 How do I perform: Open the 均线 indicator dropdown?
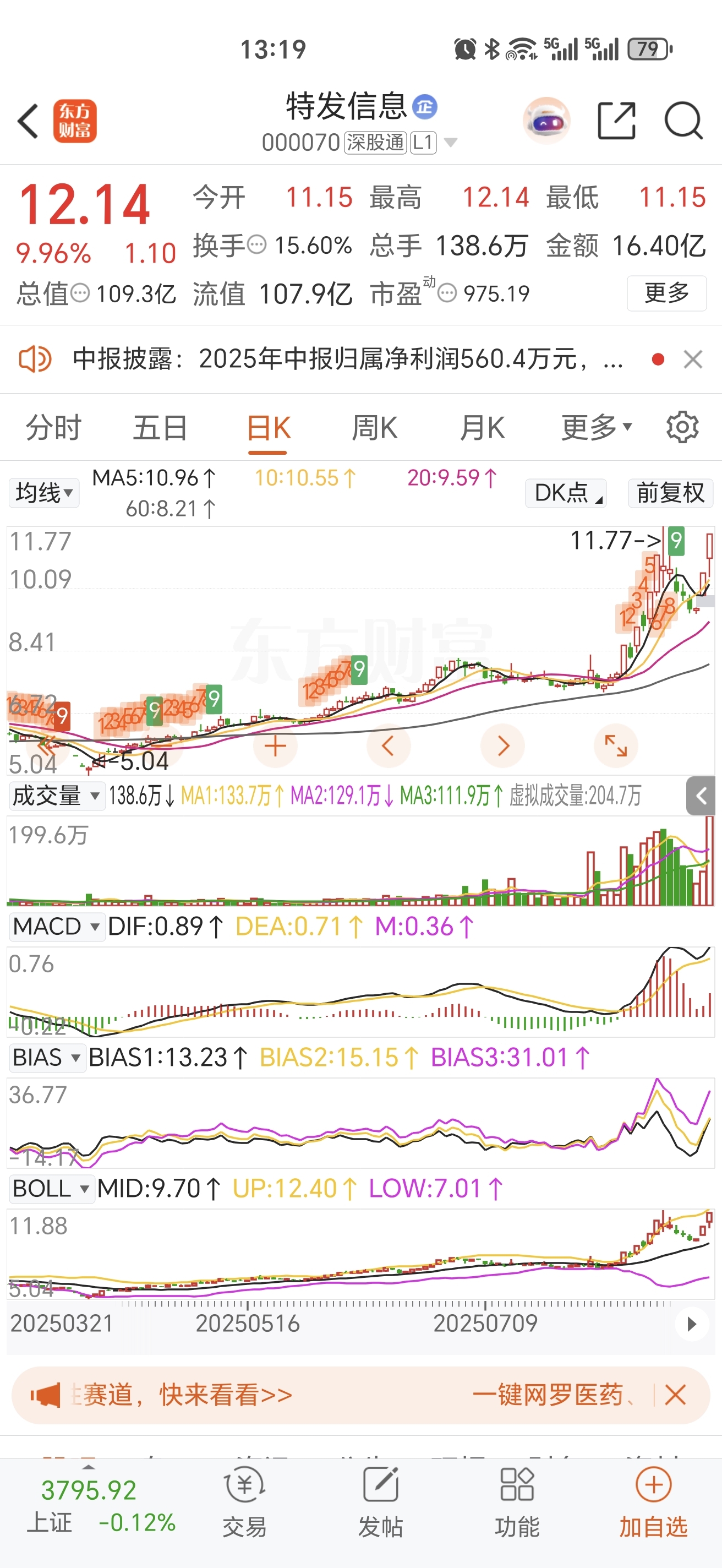(44, 492)
